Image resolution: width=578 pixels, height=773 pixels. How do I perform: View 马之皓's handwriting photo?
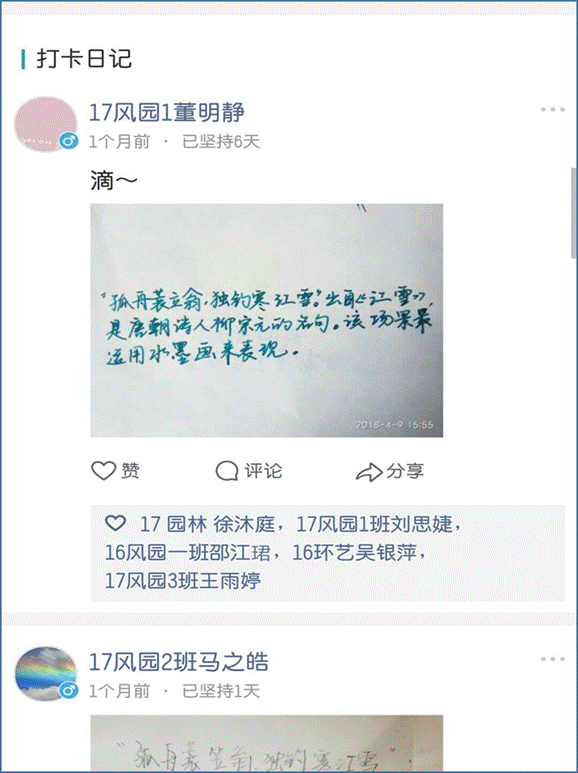coord(266,743)
